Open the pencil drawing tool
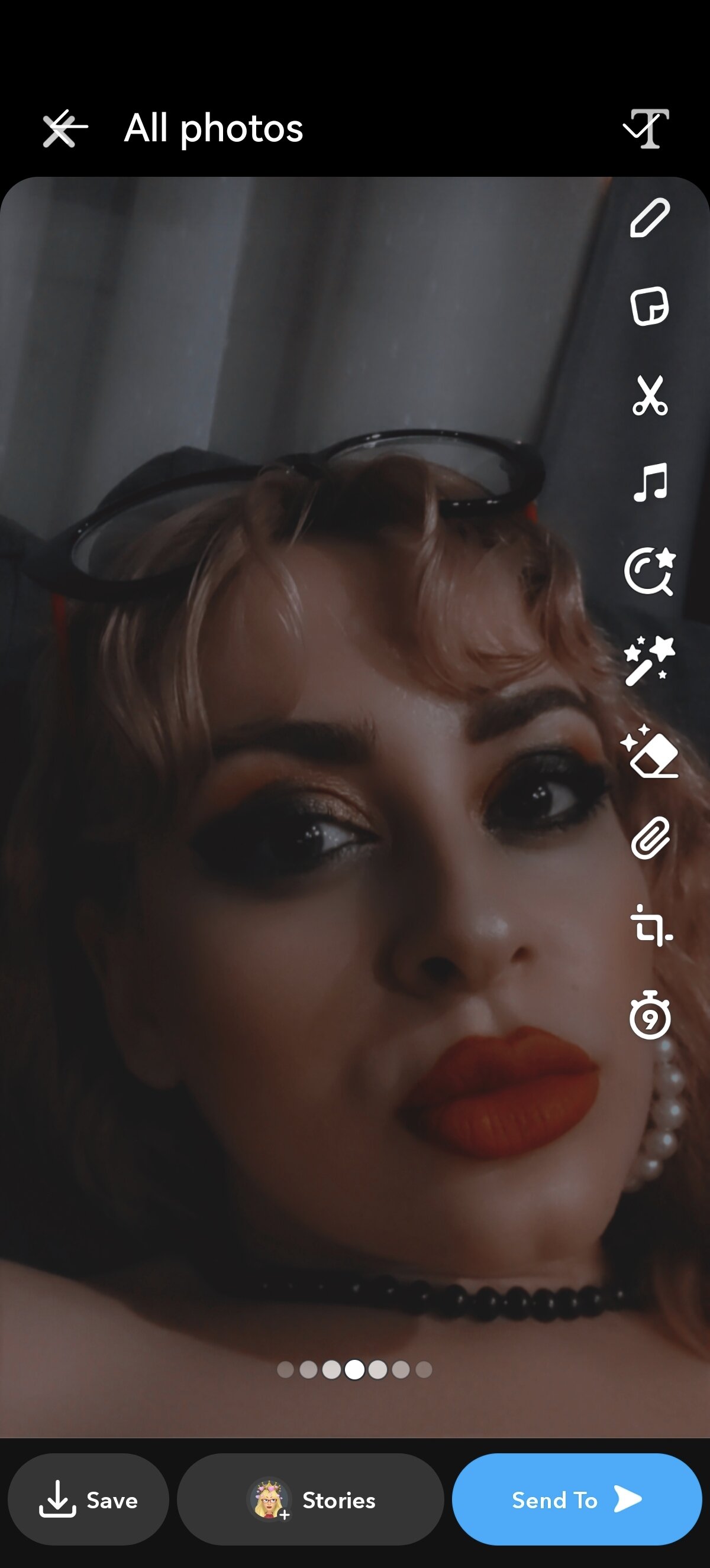Image resolution: width=710 pixels, height=1568 pixels. (650, 218)
